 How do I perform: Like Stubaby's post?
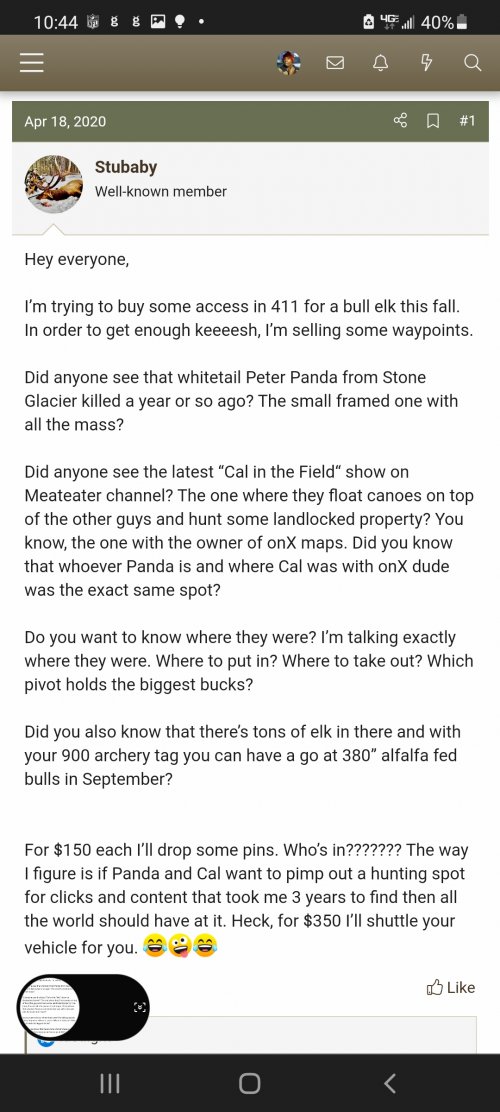[451, 987]
